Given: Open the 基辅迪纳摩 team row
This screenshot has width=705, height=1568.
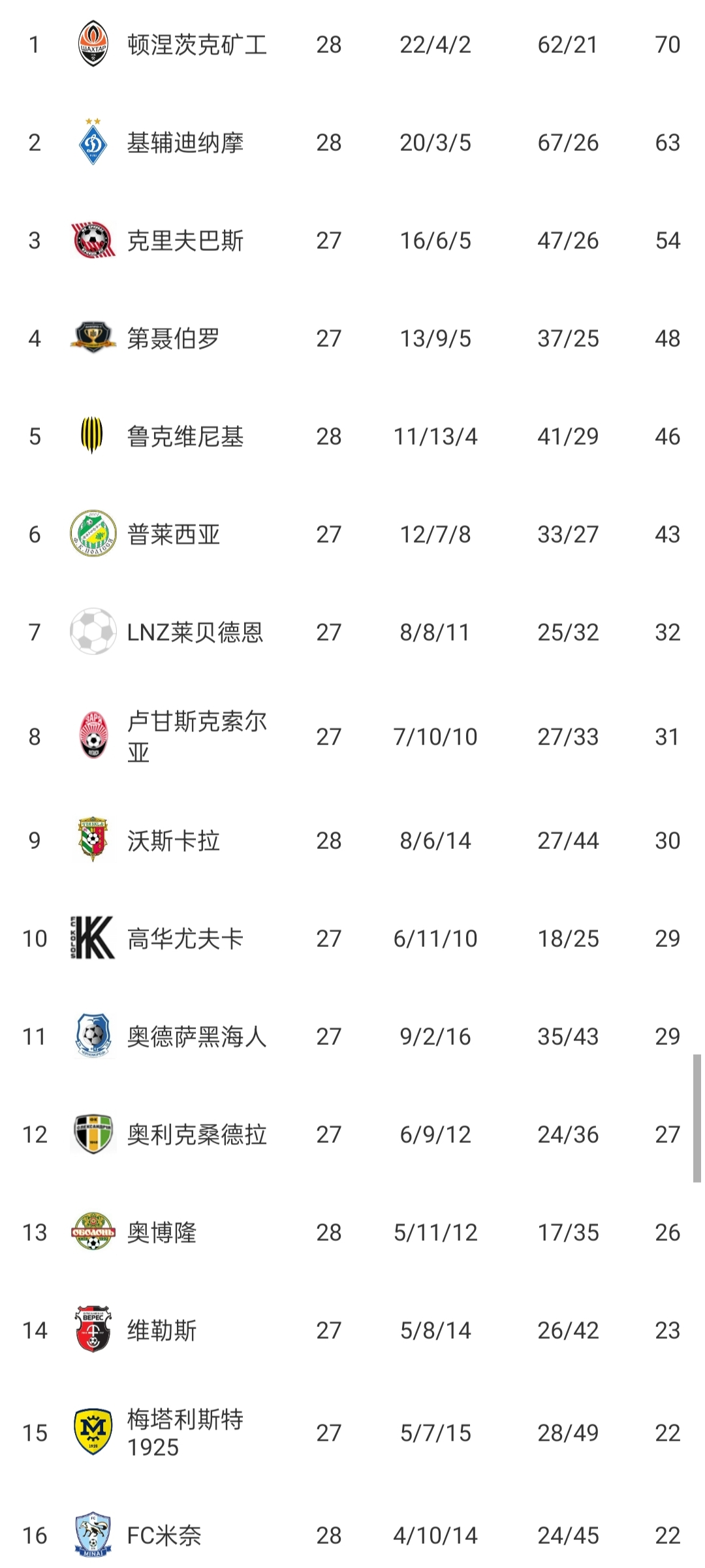Looking at the screenshot, I should point(352,142).
